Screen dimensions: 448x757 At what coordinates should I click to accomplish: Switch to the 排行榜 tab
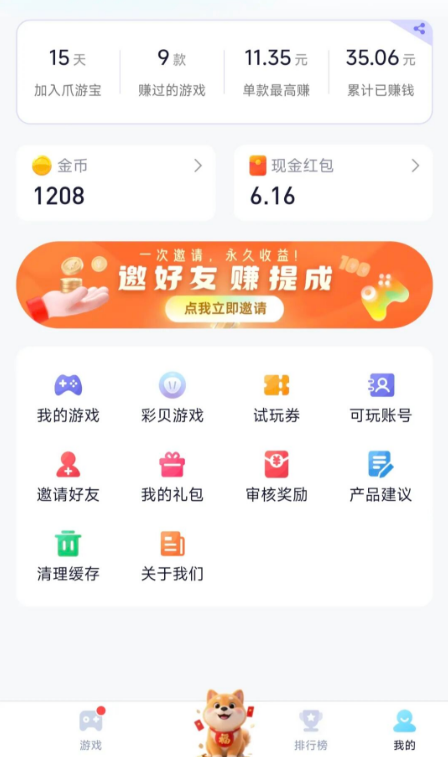(311, 729)
